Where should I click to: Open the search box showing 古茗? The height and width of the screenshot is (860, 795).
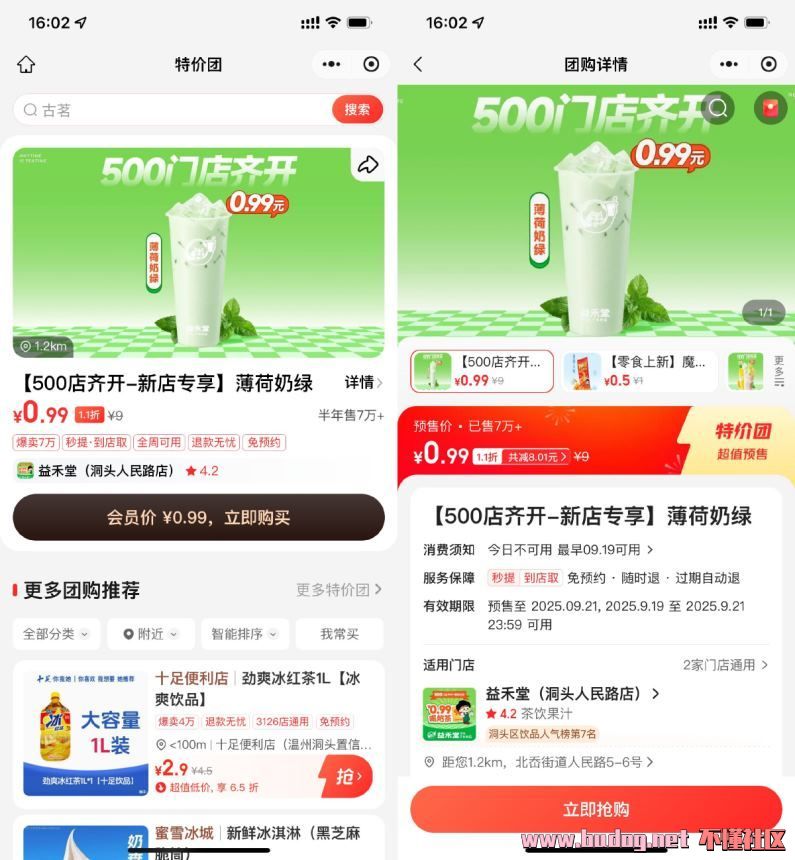pos(170,110)
